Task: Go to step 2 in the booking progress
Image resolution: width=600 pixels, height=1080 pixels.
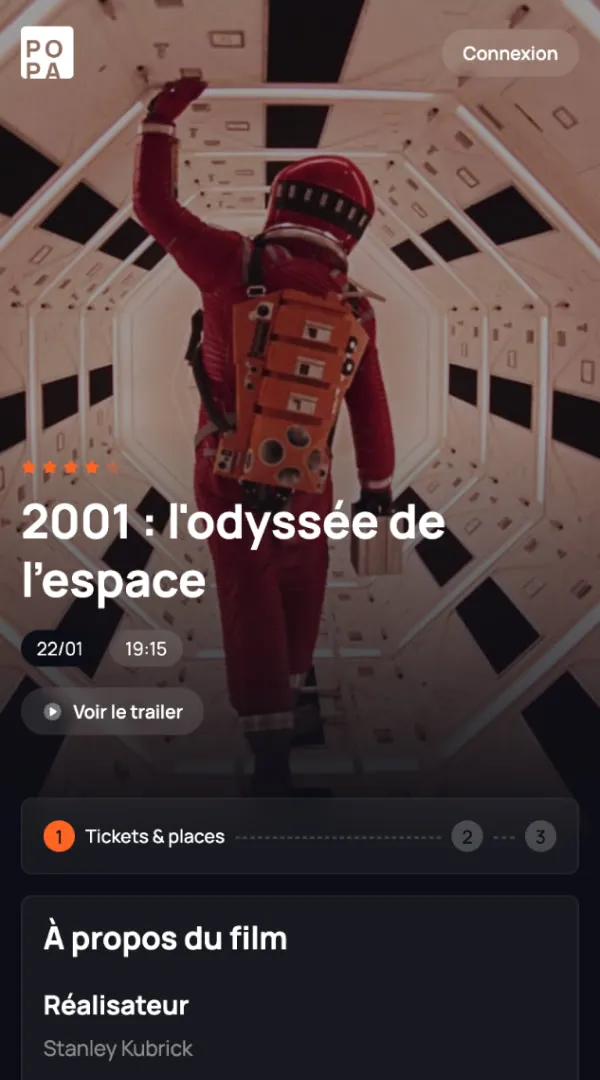Action: pos(466,837)
